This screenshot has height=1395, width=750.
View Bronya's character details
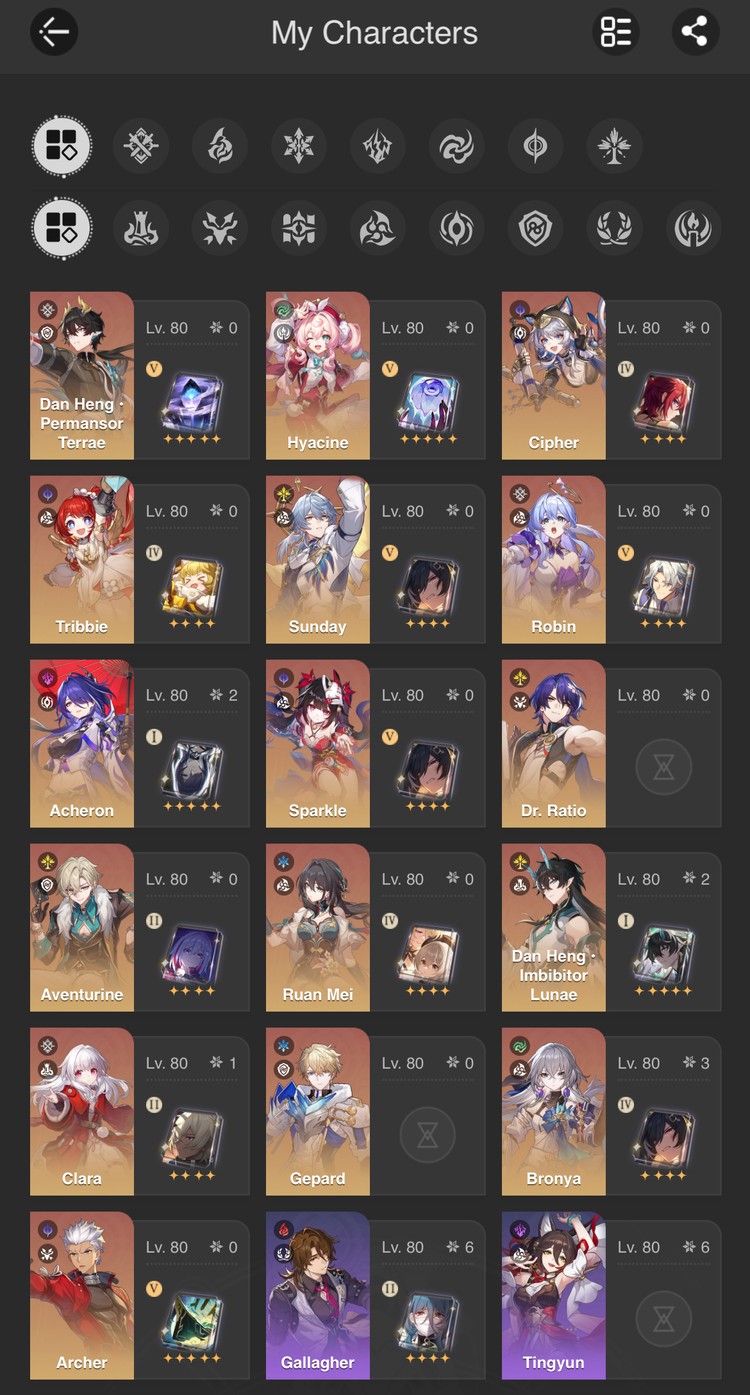tap(553, 1111)
